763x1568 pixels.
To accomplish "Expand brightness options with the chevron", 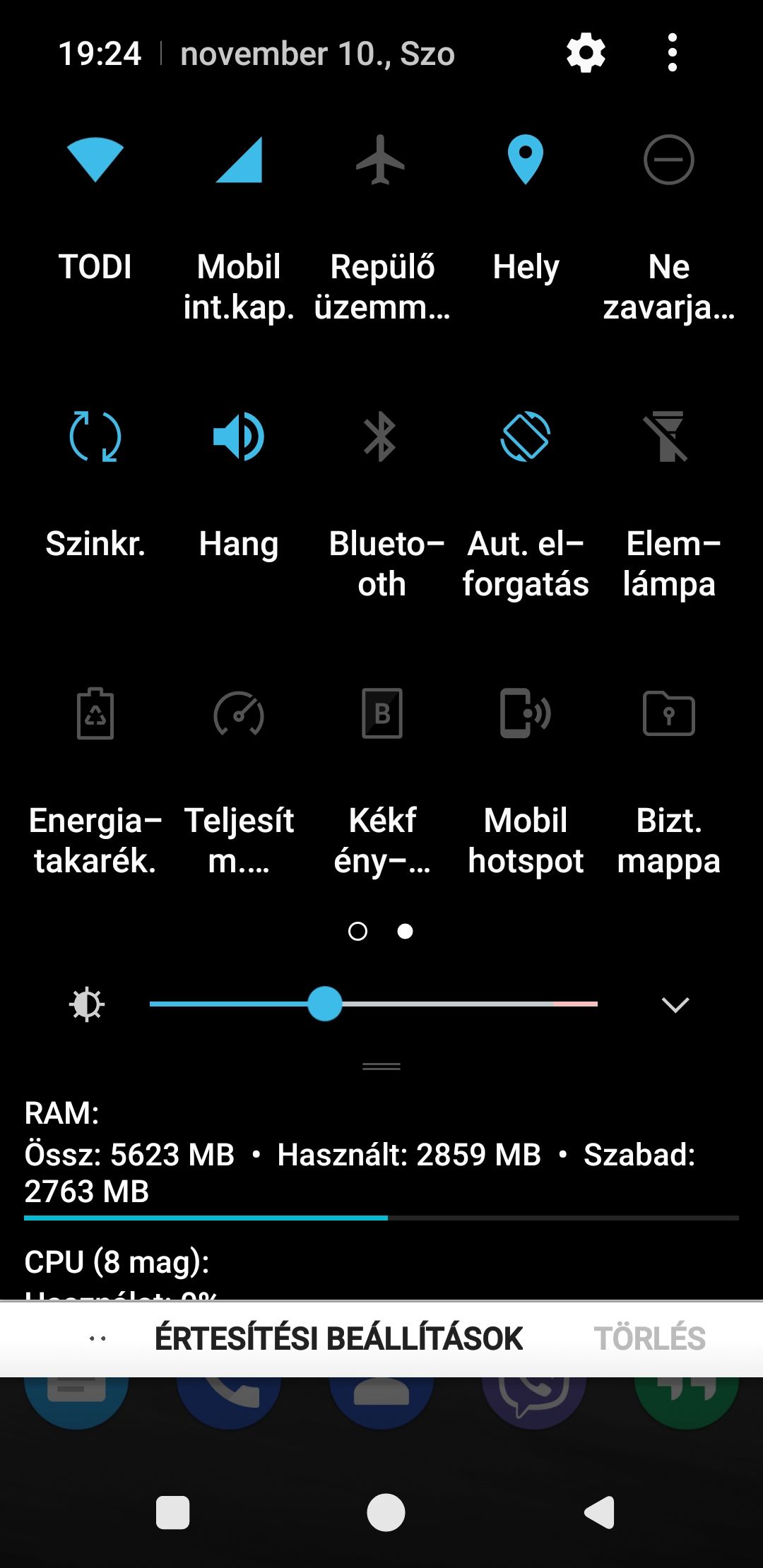I will [675, 1004].
